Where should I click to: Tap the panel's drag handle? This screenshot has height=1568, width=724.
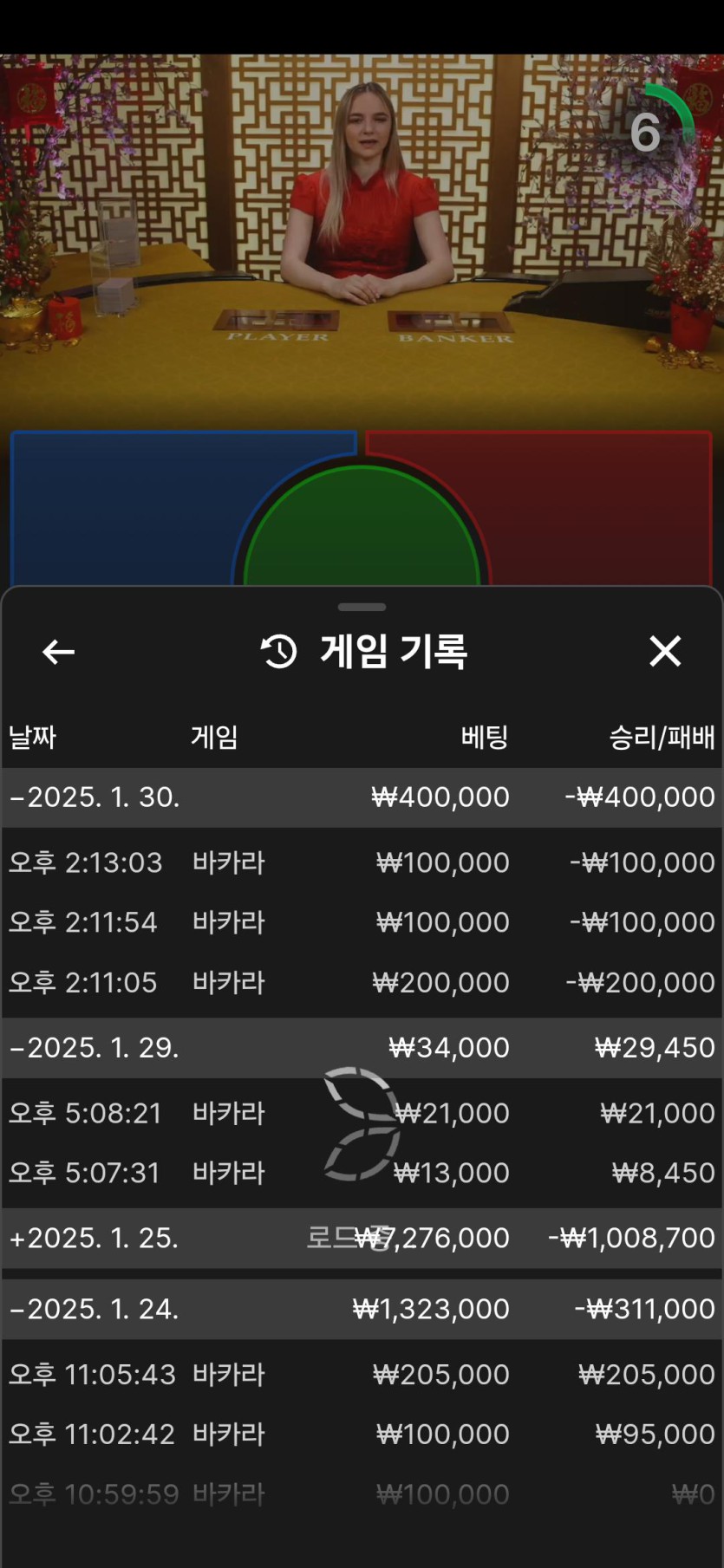[x=362, y=607]
